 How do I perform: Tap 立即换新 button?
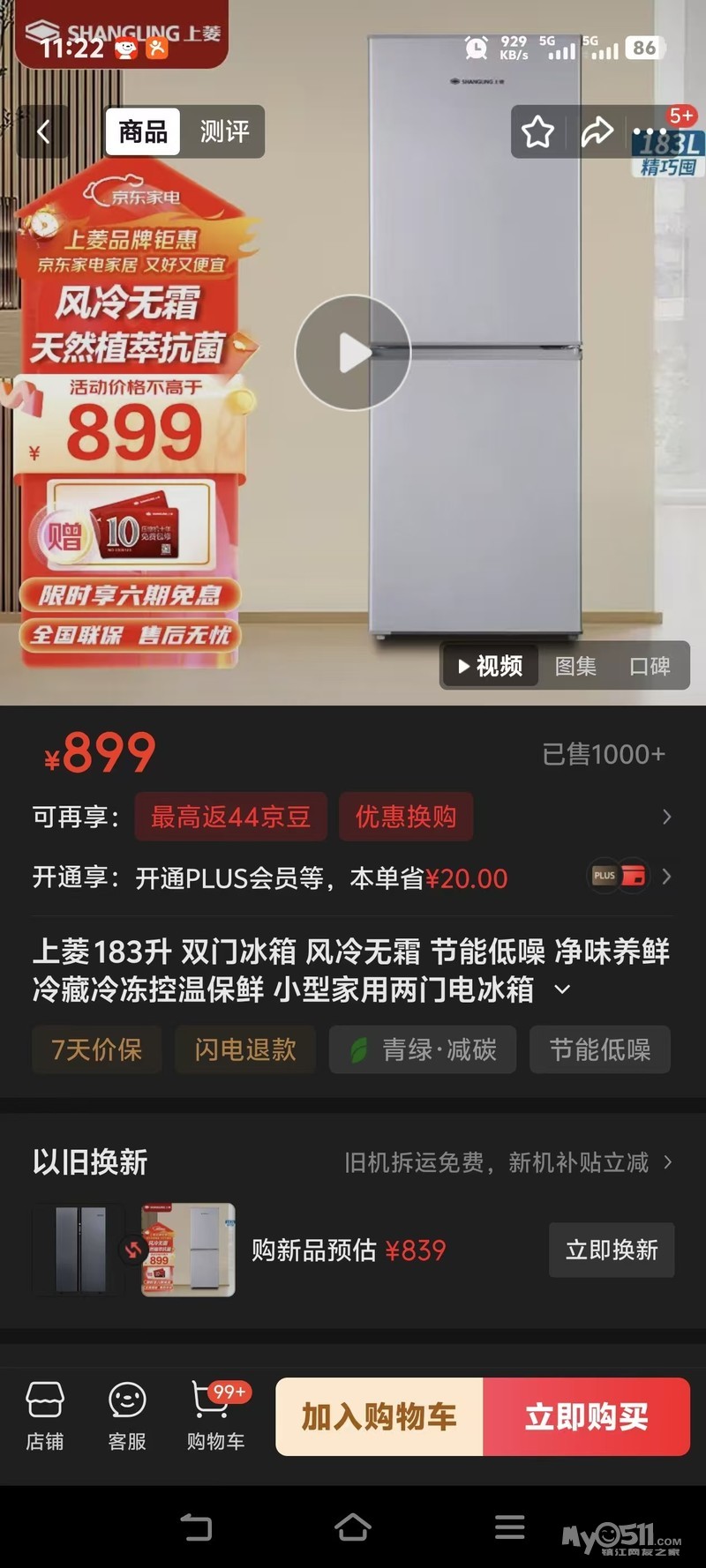(x=612, y=1250)
